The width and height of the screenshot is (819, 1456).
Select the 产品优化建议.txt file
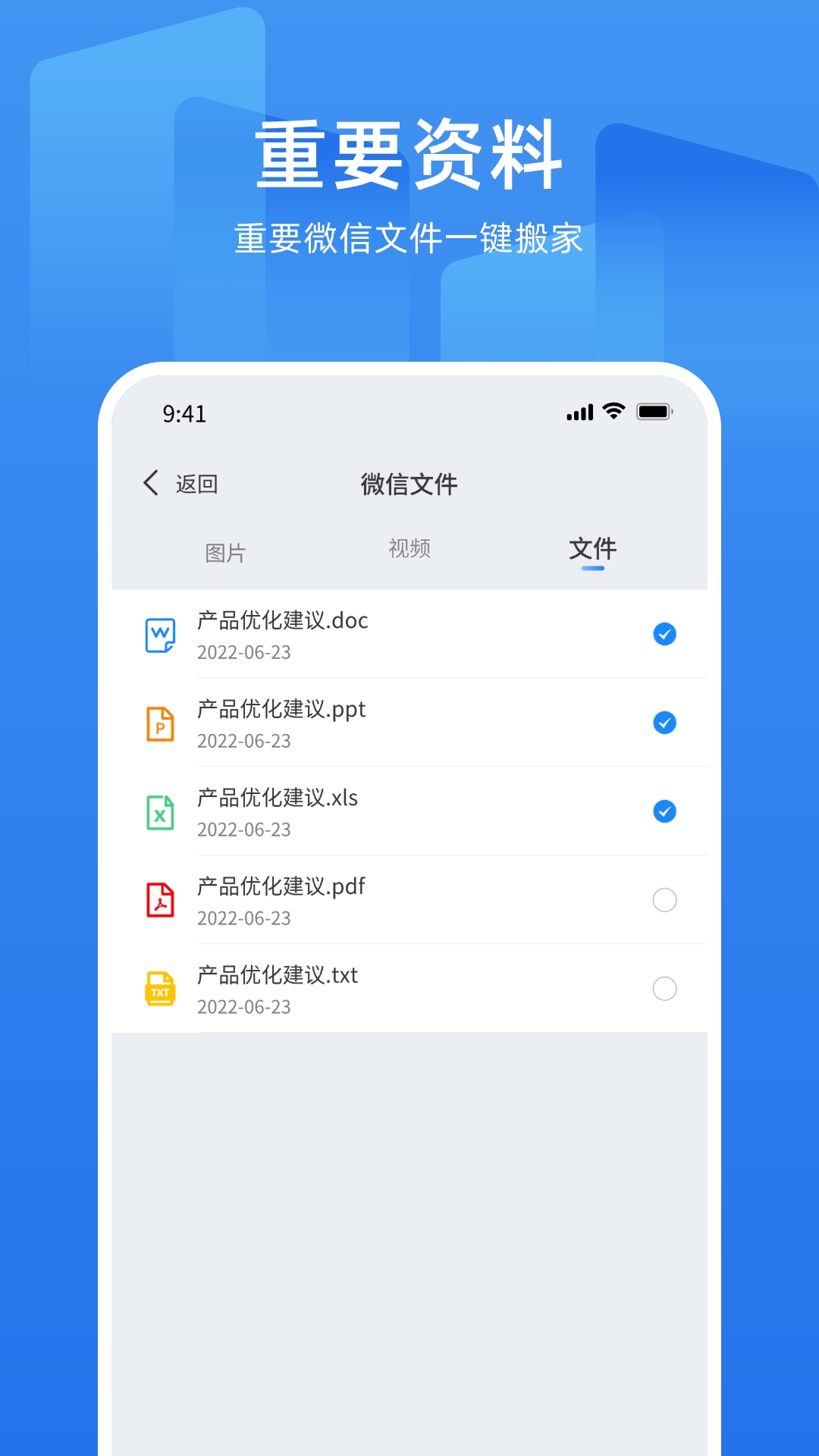[x=664, y=988]
